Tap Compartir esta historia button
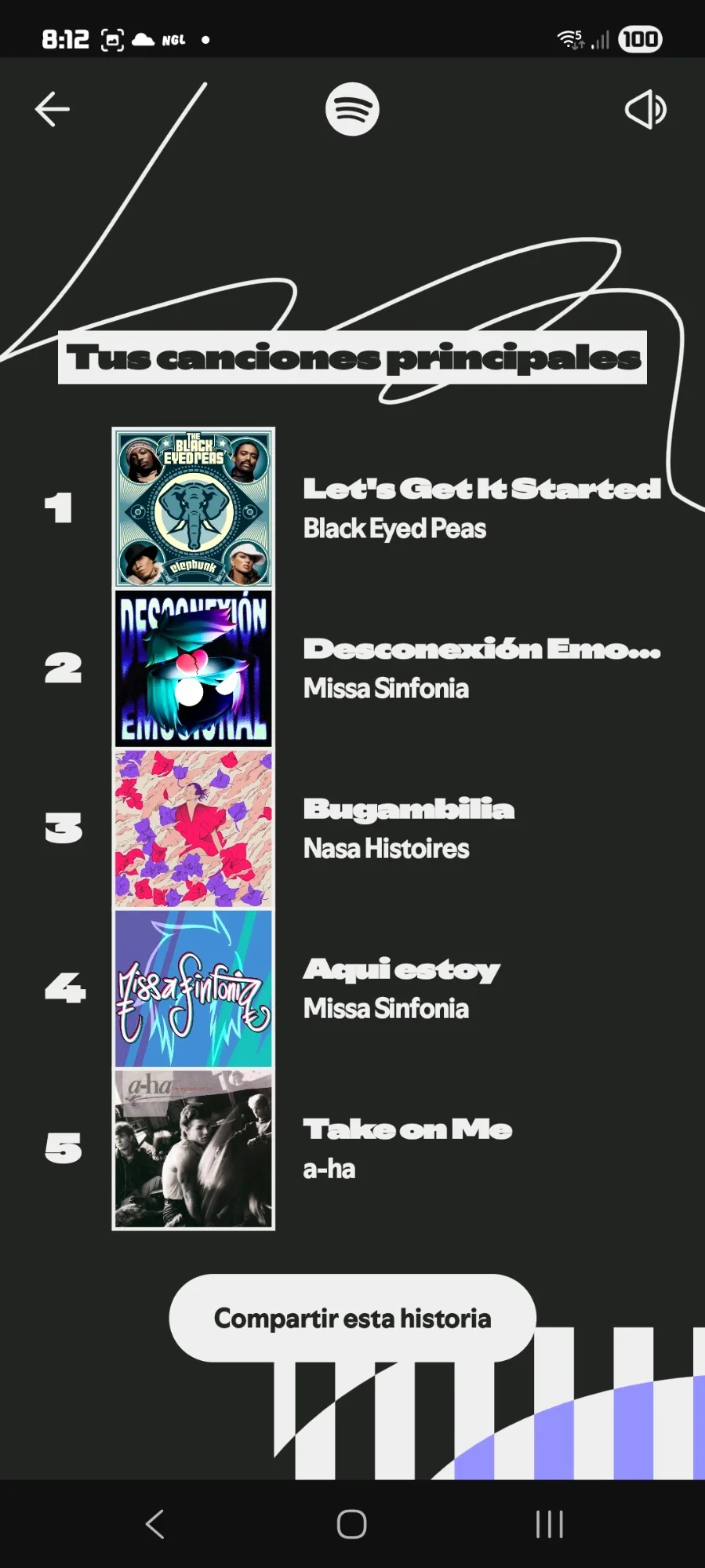The width and height of the screenshot is (705, 1568). pos(352,1318)
